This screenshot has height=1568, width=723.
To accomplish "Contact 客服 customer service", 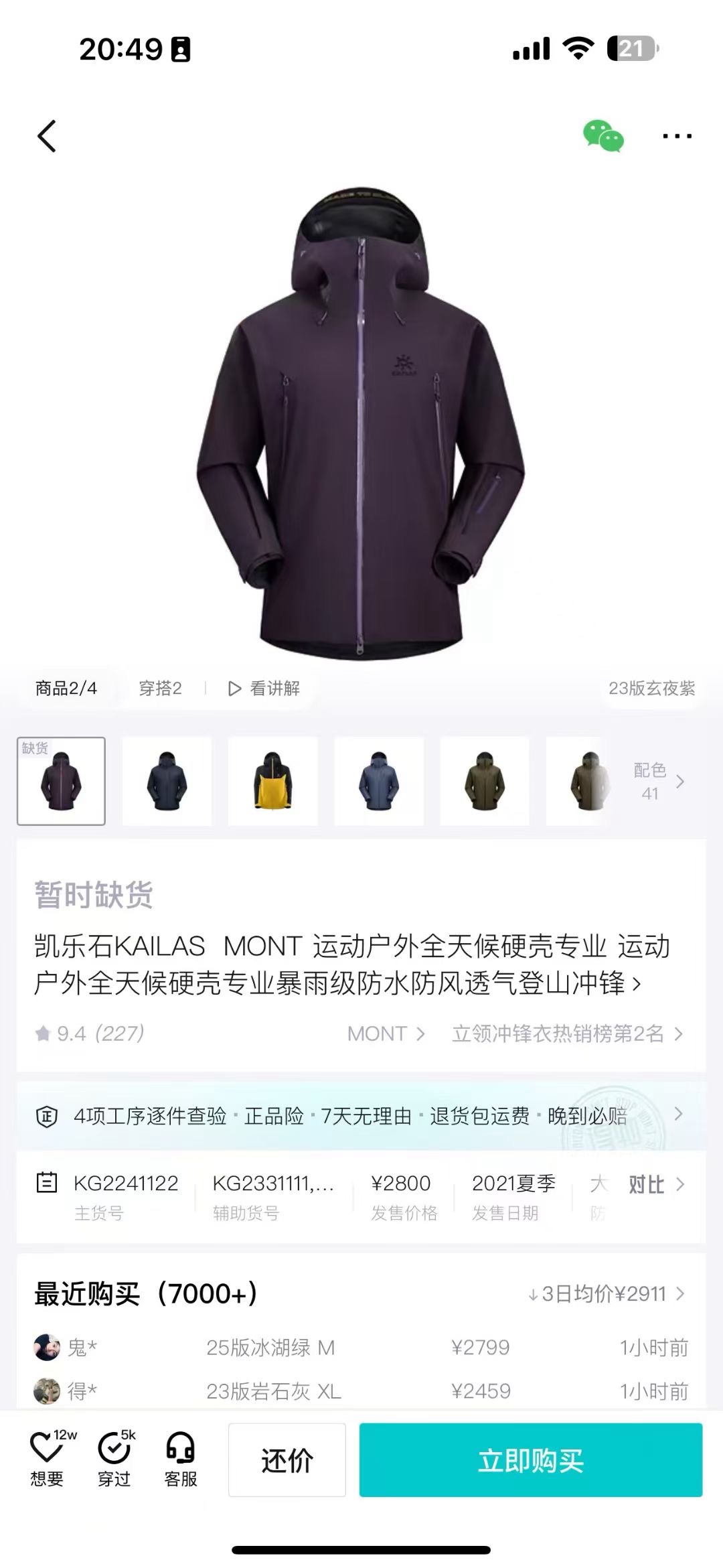I will point(181,1460).
